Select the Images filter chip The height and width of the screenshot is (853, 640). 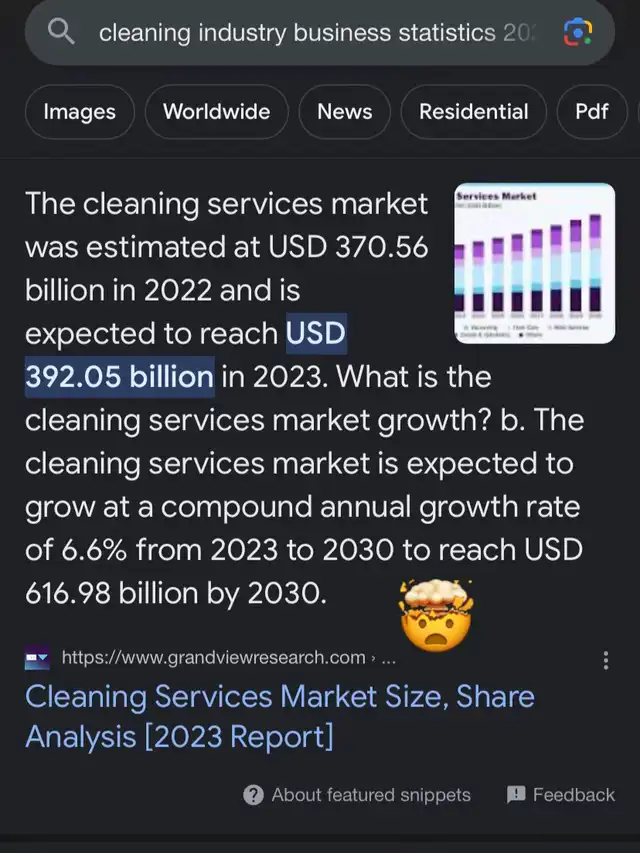(80, 112)
